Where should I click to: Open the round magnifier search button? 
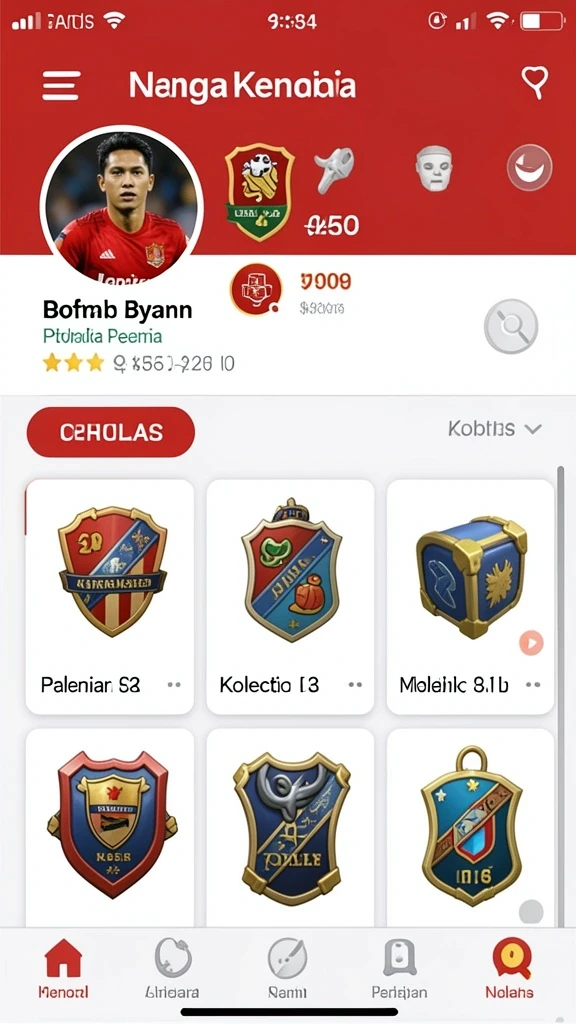tap(511, 326)
